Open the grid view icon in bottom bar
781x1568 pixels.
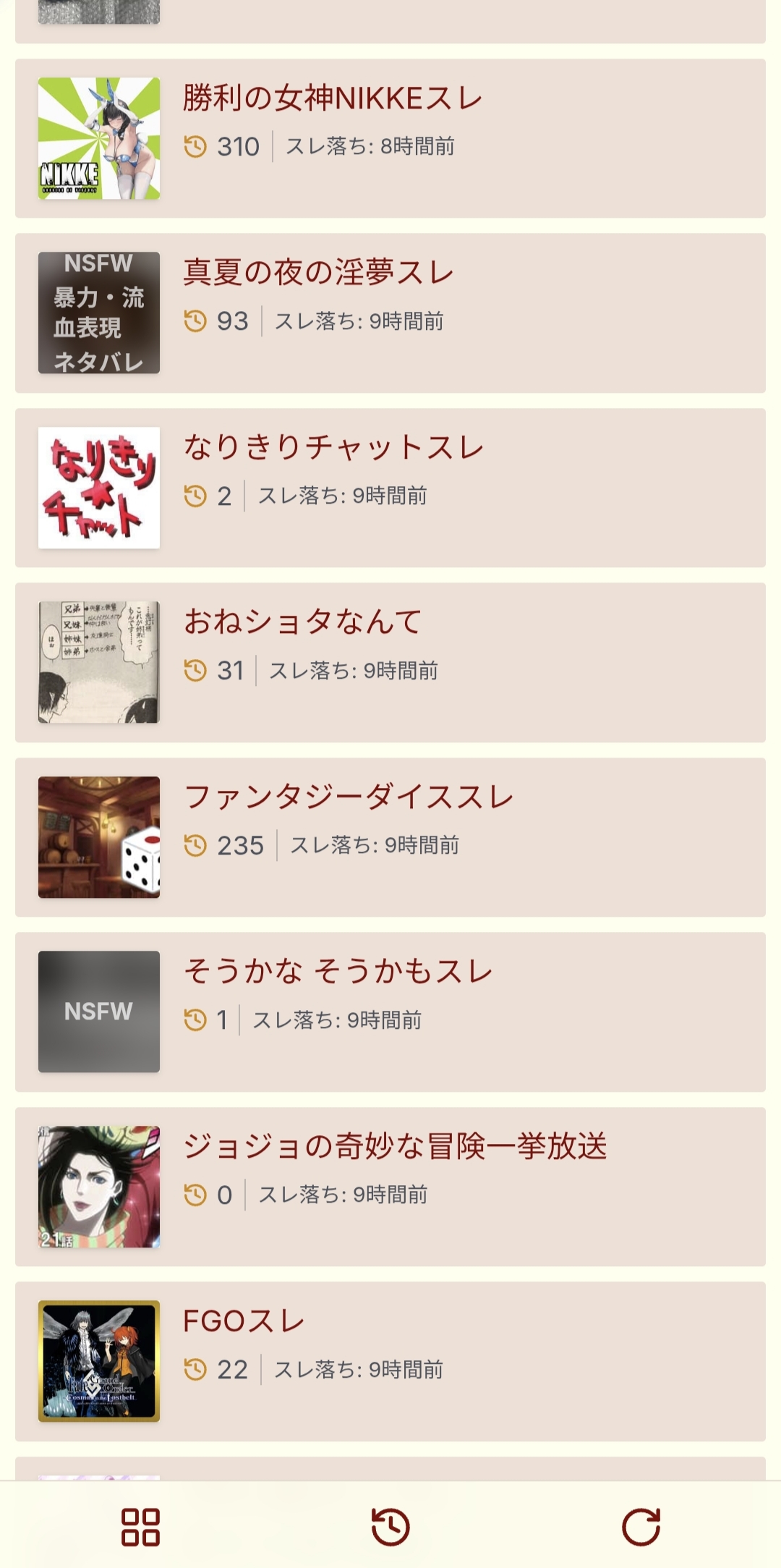[x=140, y=1527]
